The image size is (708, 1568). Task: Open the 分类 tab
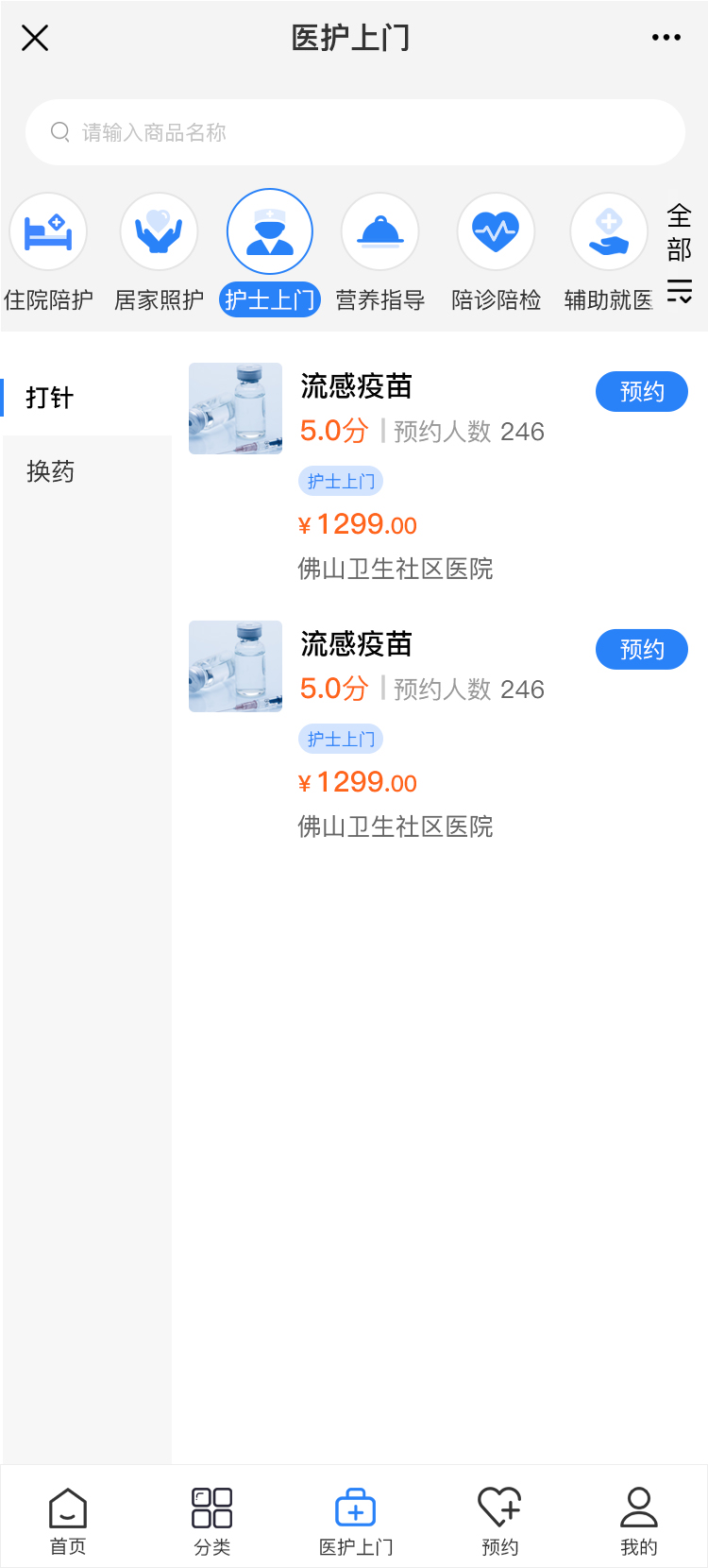click(x=212, y=1519)
